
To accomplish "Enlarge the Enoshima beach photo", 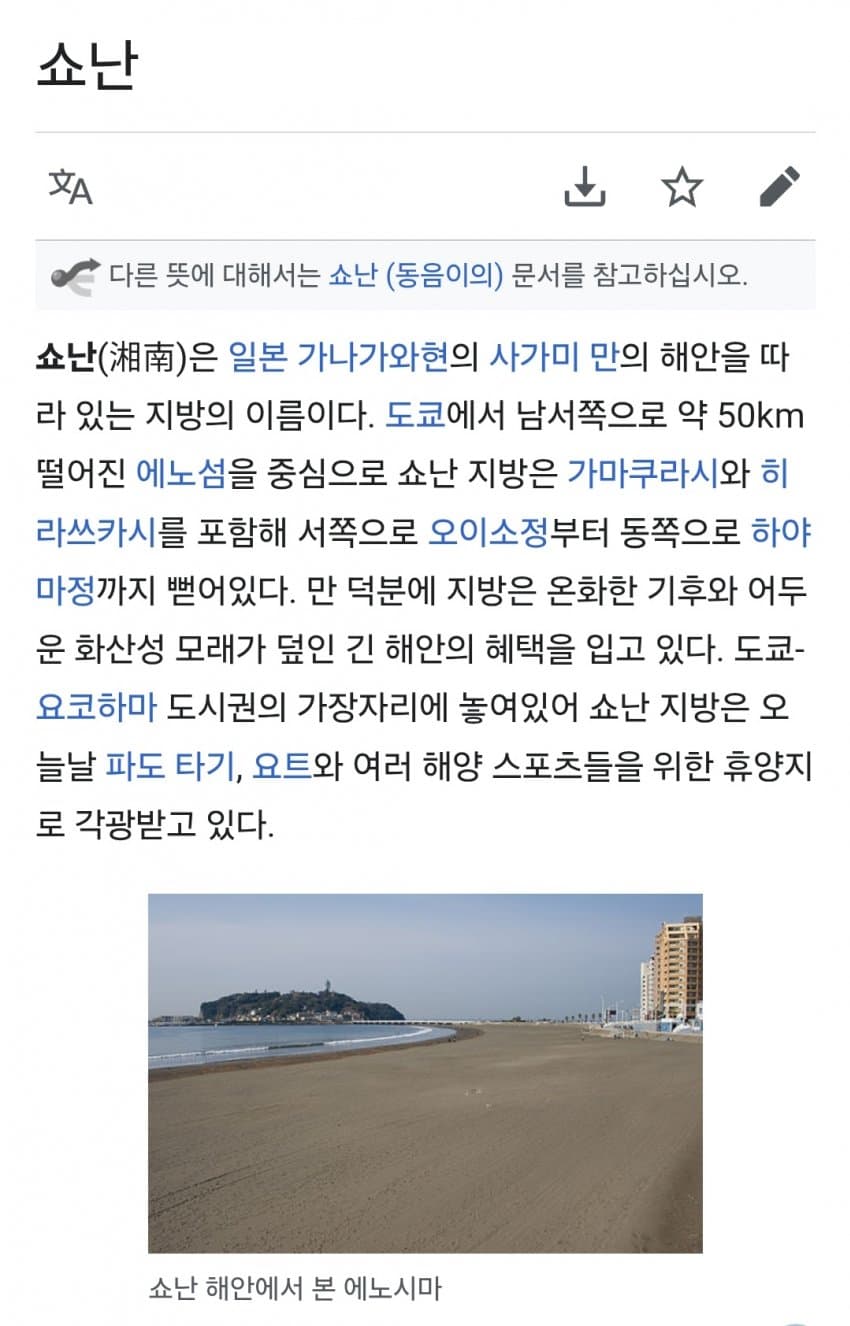I will click(425, 1073).
